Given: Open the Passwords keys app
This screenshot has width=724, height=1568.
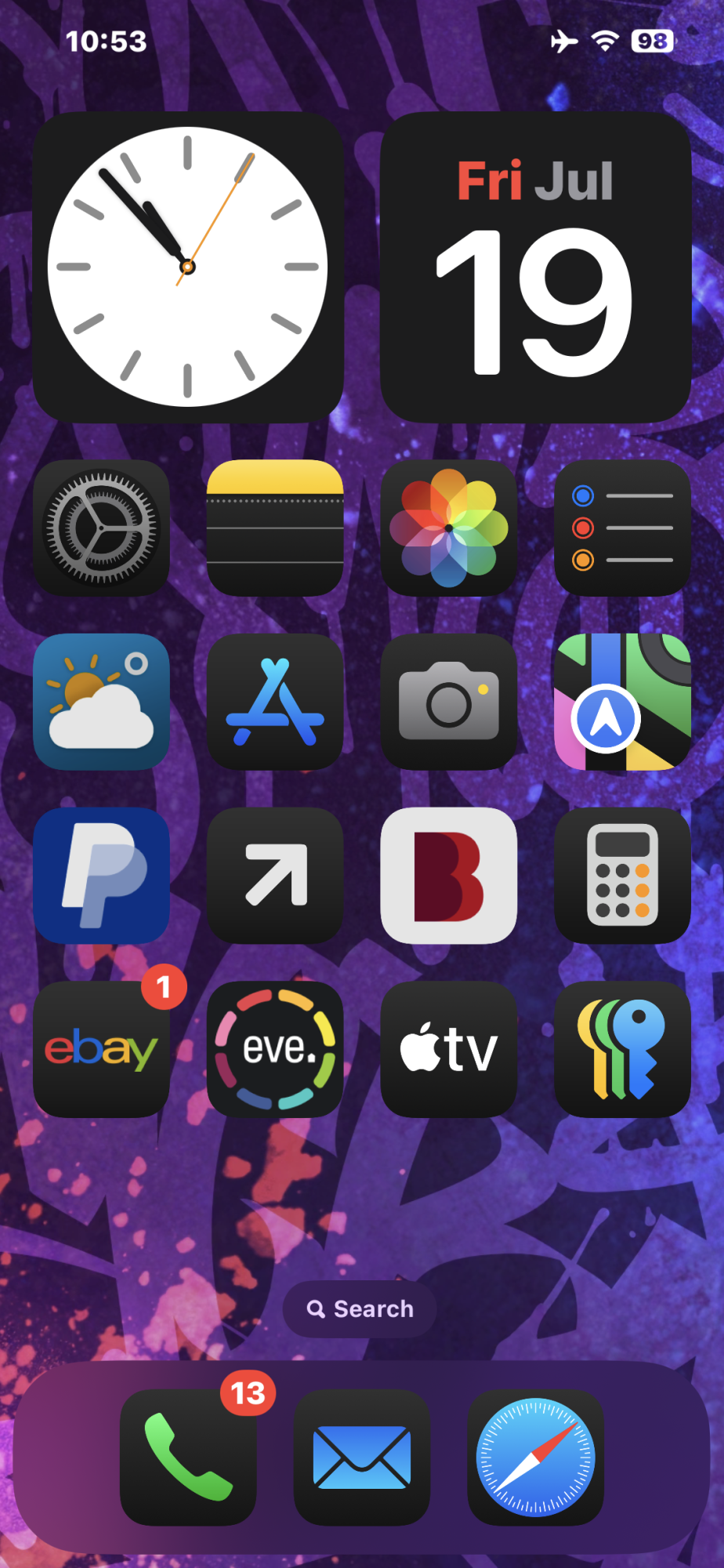Looking at the screenshot, I should click(622, 1049).
